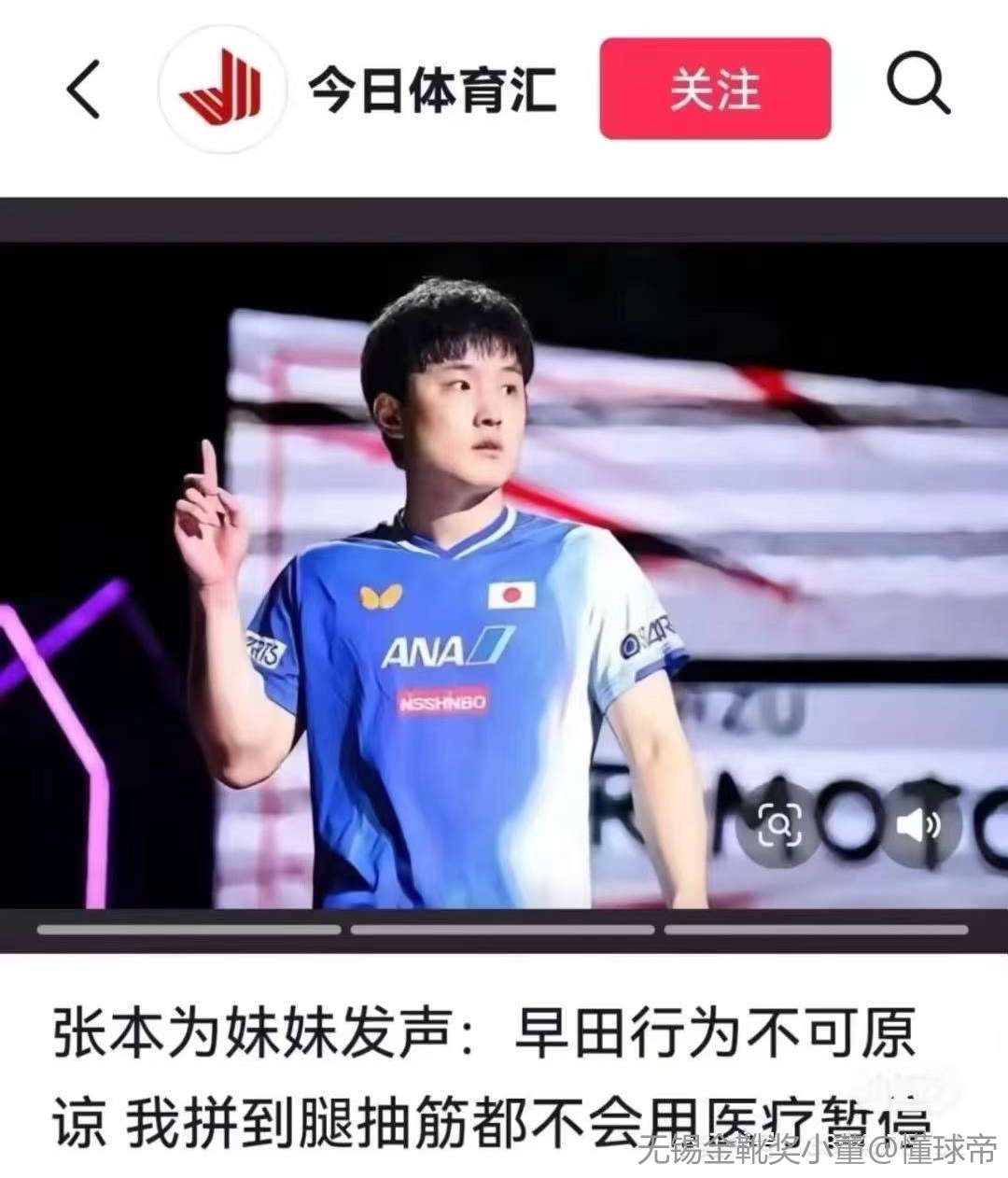Viewport: 1008px width, 1178px height.
Task: Tap the image search scan icon
Action: pos(779,824)
